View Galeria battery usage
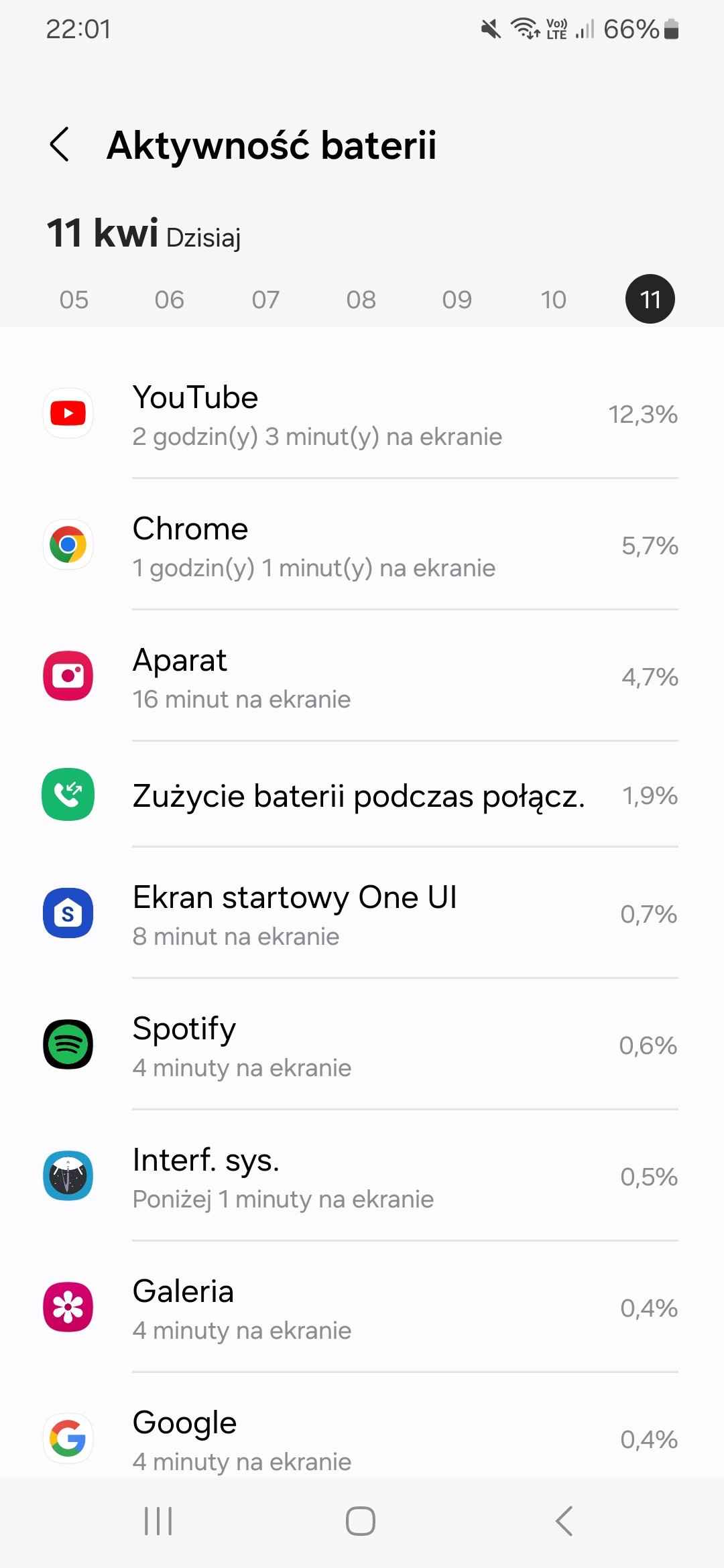The height and width of the screenshot is (1568, 724). point(362,1307)
